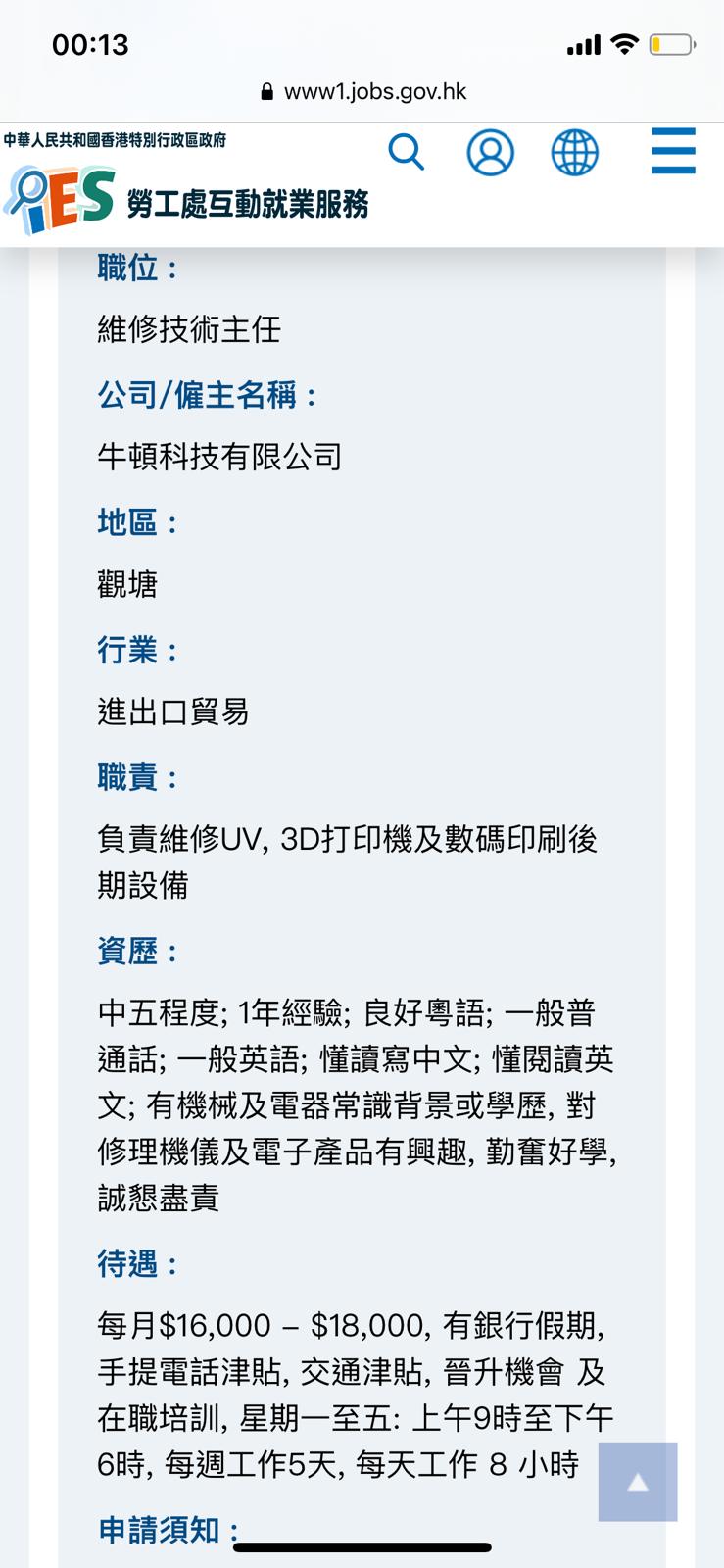
Task: Open the iES Labour Department home logo
Action: [x=186, y=197]
